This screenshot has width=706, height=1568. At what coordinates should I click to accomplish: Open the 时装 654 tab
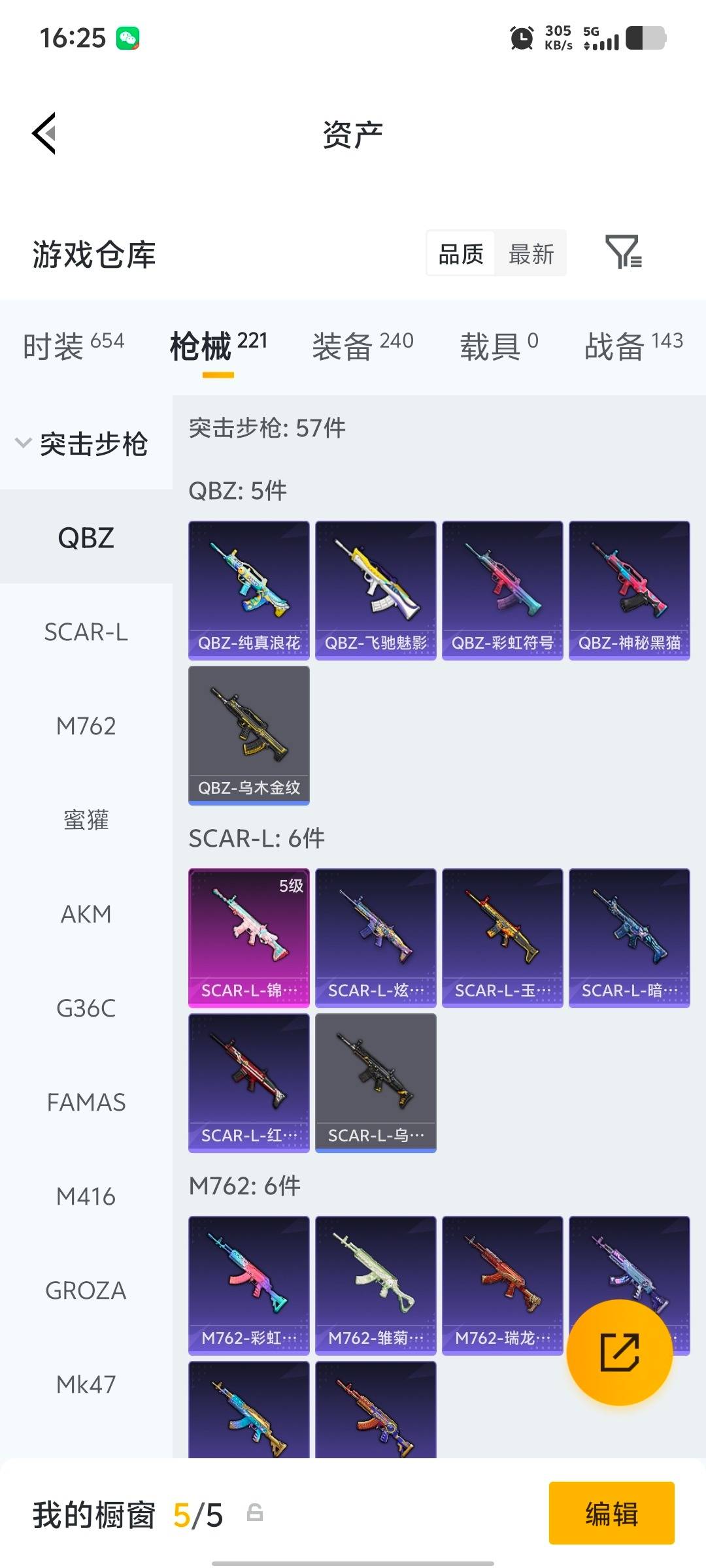point(74,344)
